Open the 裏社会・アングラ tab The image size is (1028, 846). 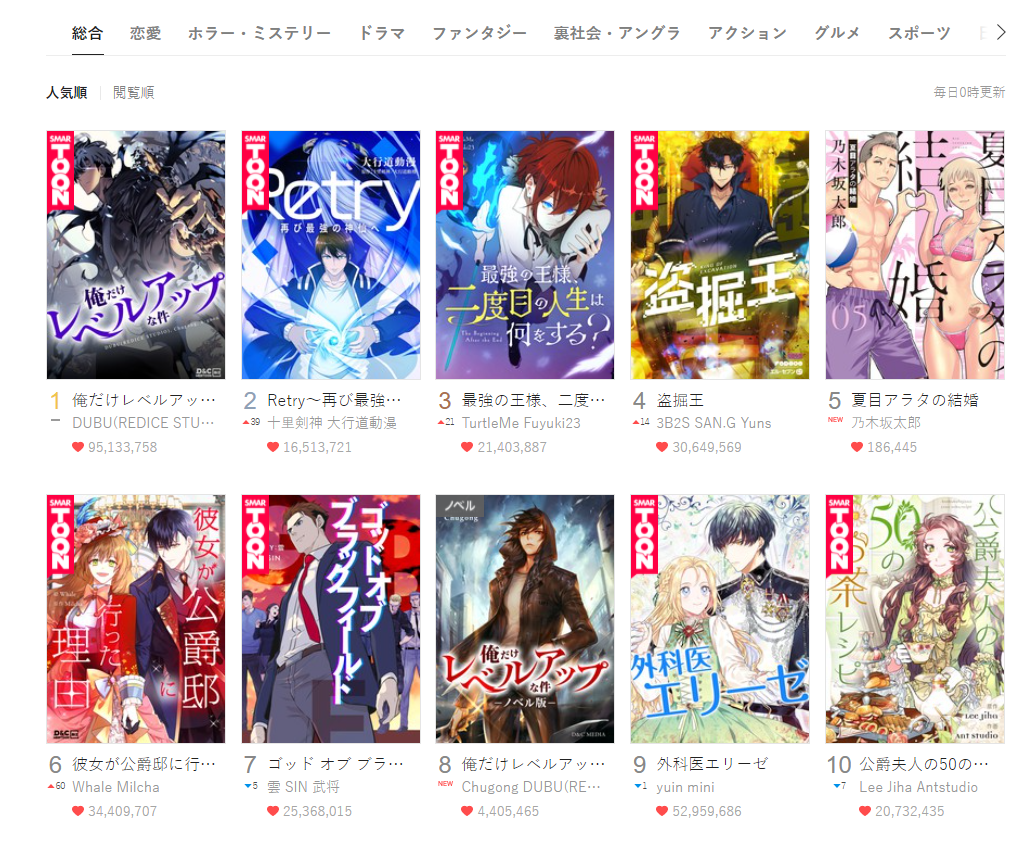[617, 33]
